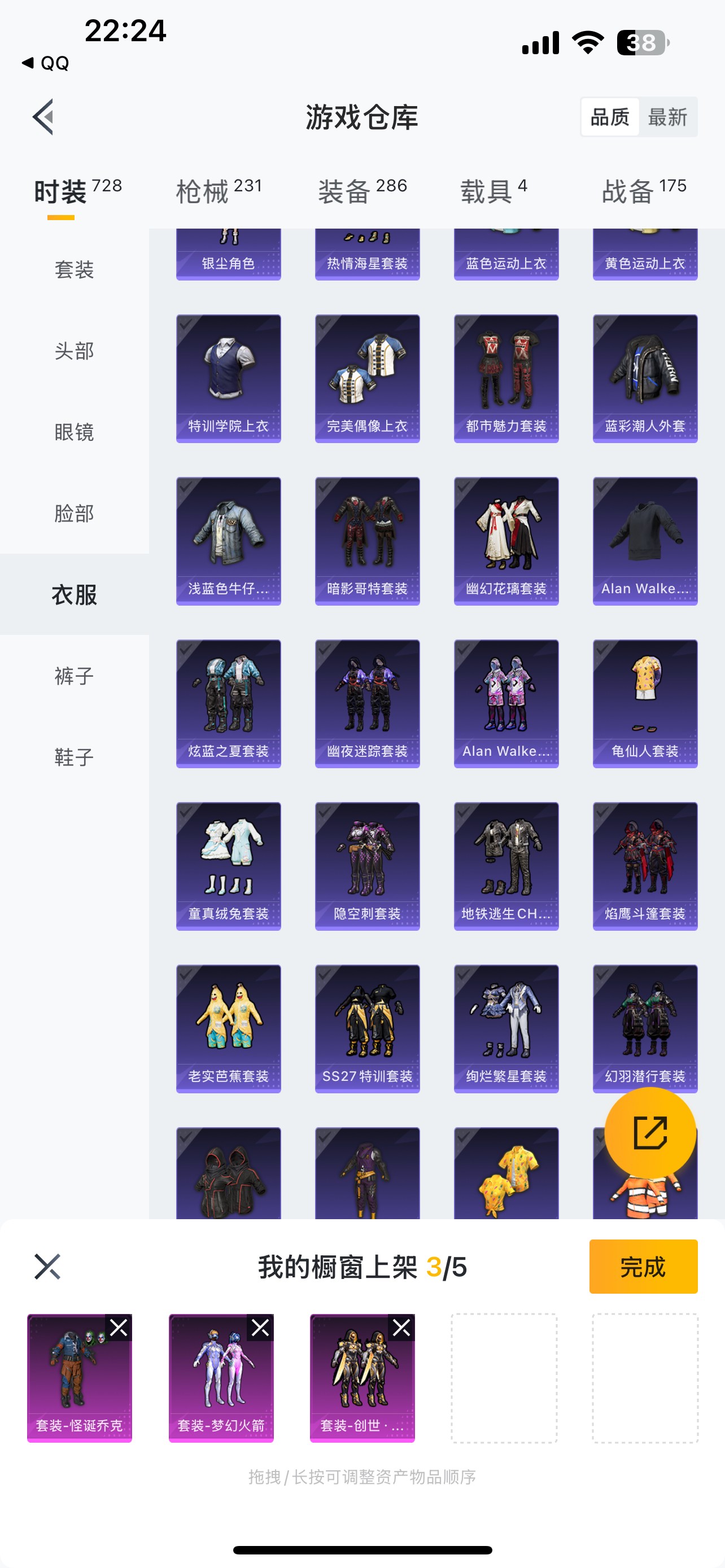Select the 龟仙人套装 item
This screenshot has width=725, height=1568.
[x=645, y=703]
